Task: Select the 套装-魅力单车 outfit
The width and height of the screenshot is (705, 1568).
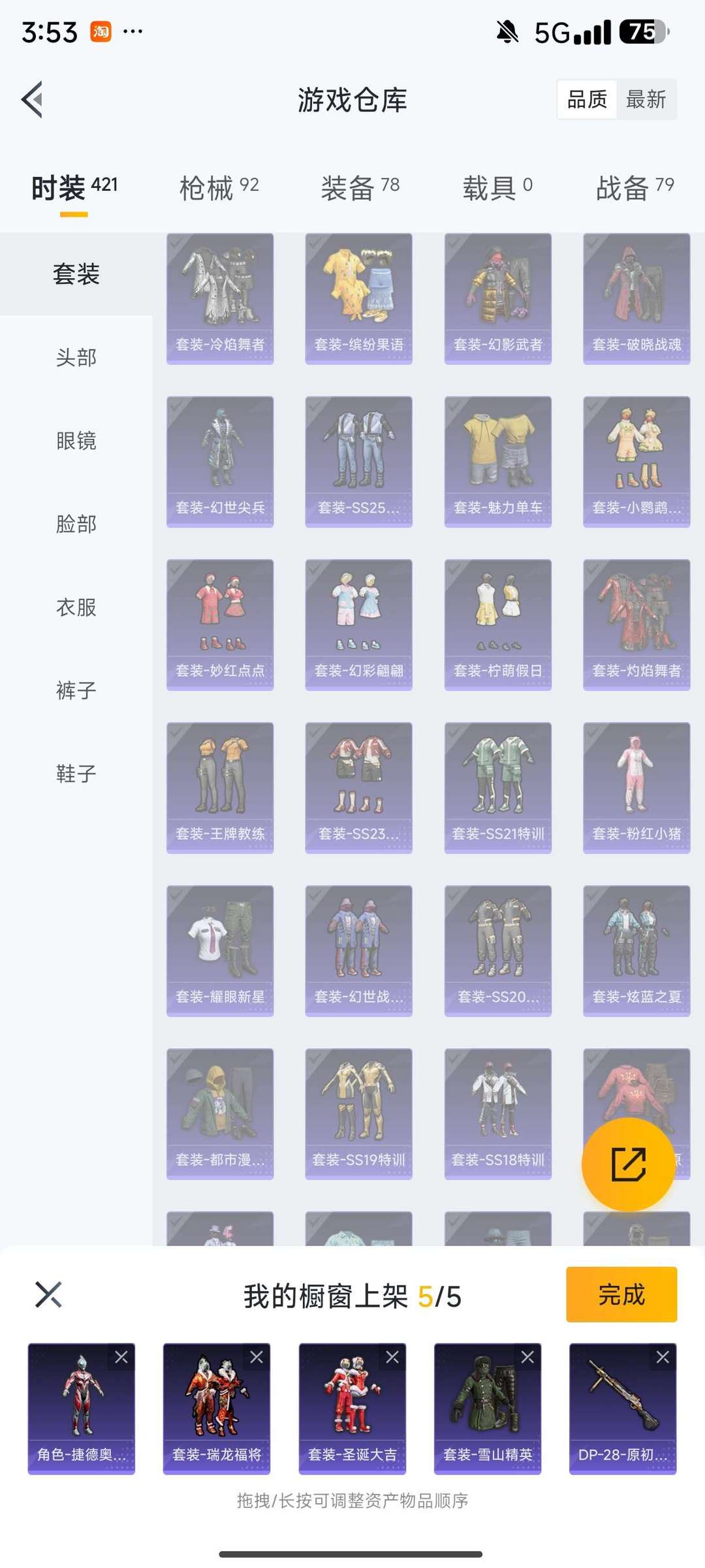Action: click(497, 461)
